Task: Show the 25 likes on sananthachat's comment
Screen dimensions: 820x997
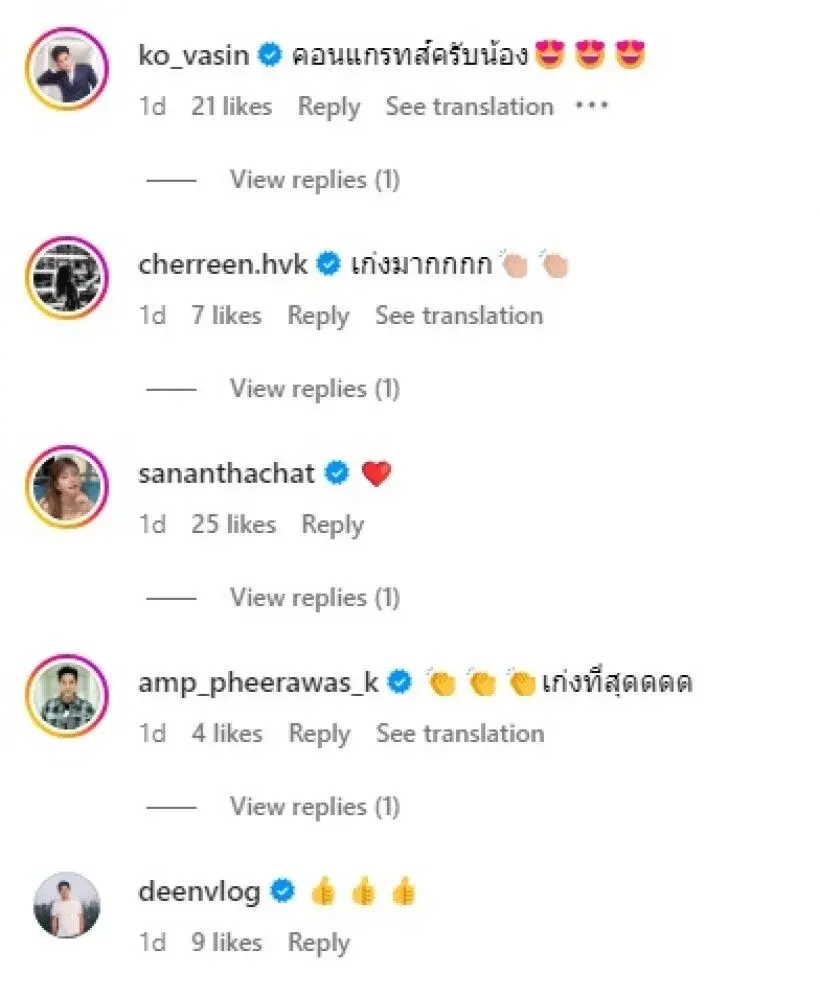Action: 233,525
